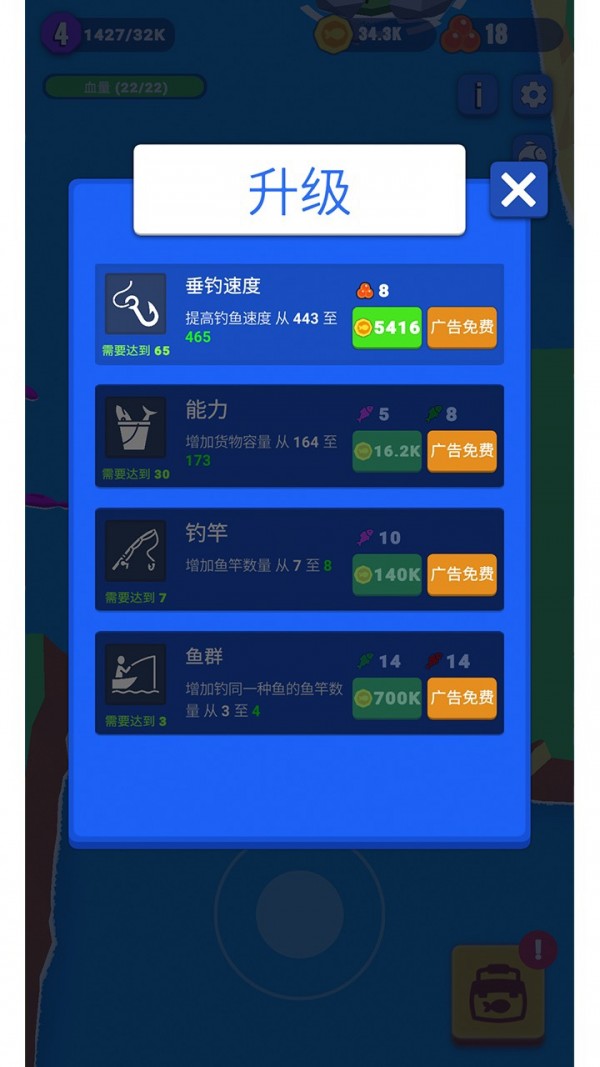This screenshot has width=600, height=1067.
Task: Buy 鱼群 upgrade for 700K coins
Action: point(387,698)
